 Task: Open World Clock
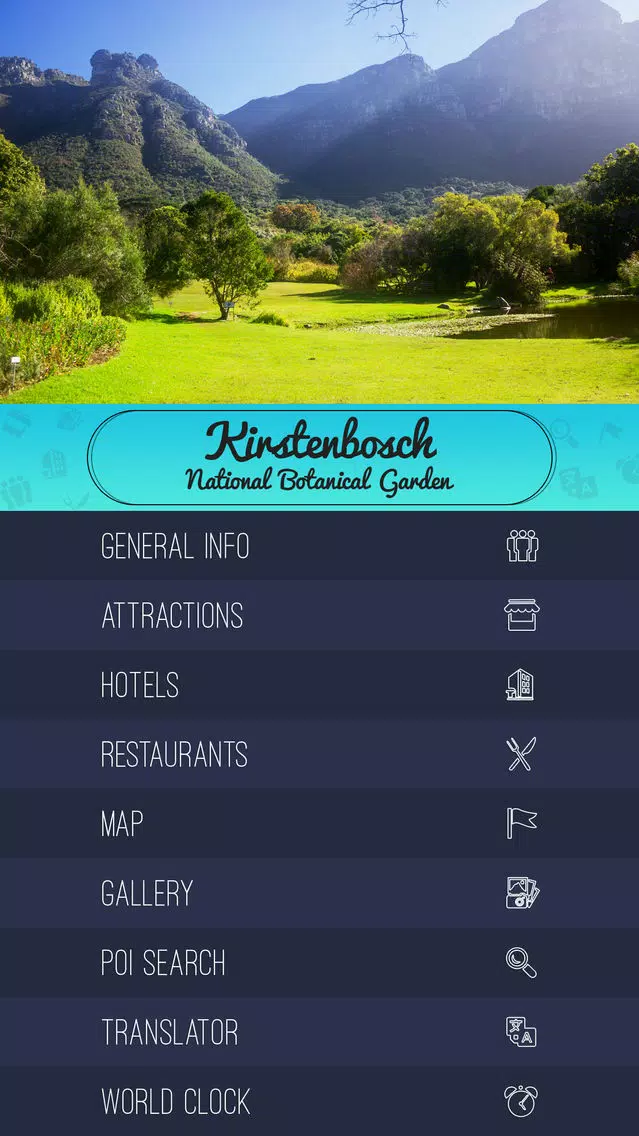(x=319, y=1101)
